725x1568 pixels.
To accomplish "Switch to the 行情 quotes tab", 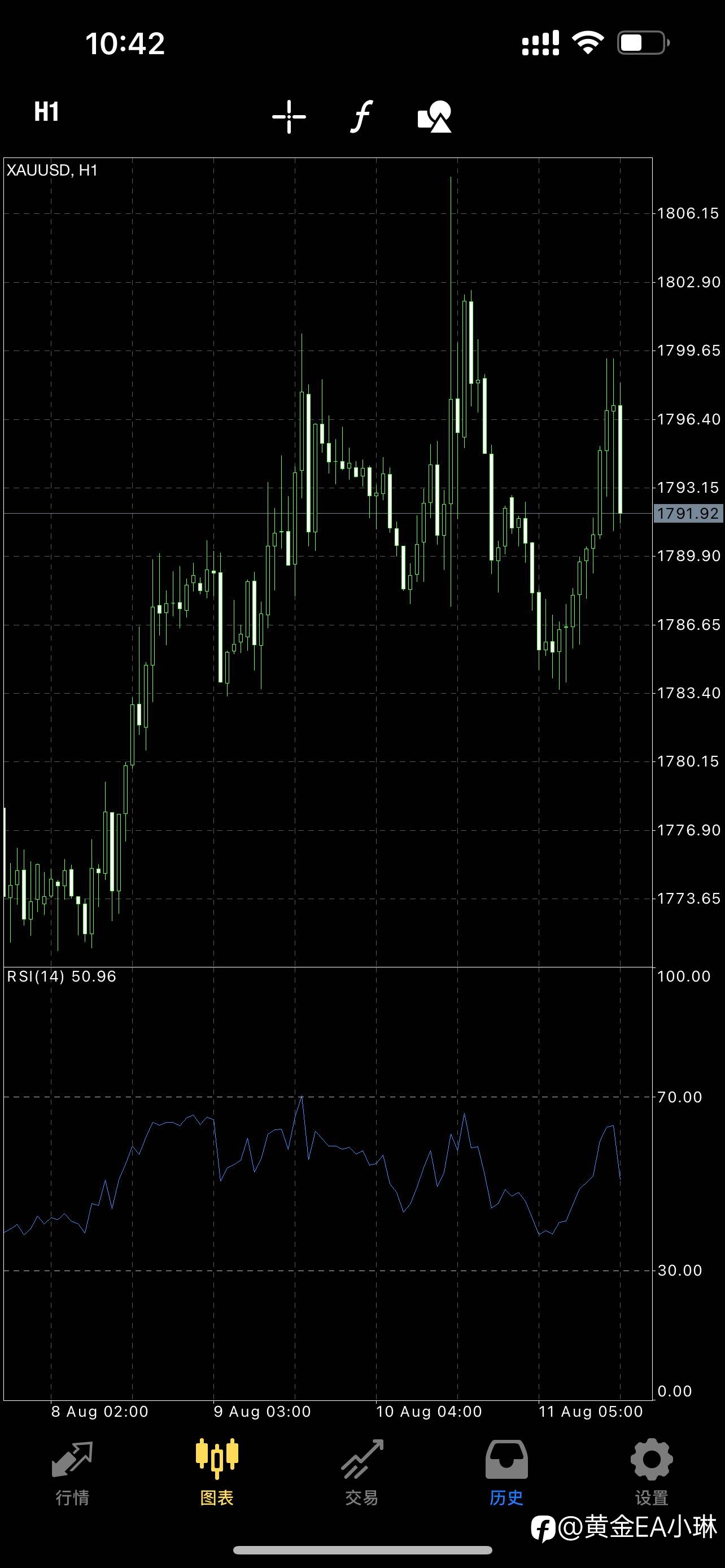I will (x=72, y=1473).
